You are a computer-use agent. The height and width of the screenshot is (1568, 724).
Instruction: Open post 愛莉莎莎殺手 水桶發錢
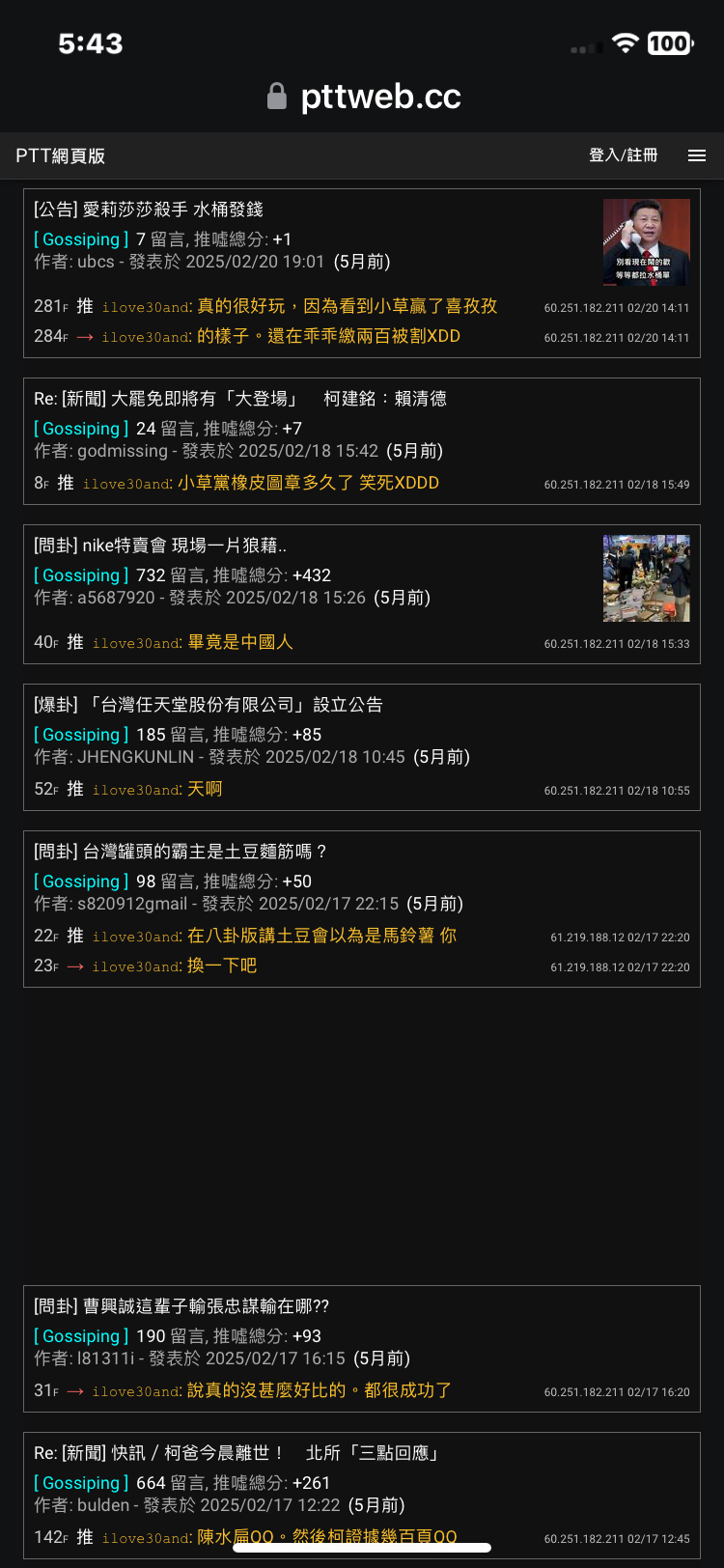149,210
